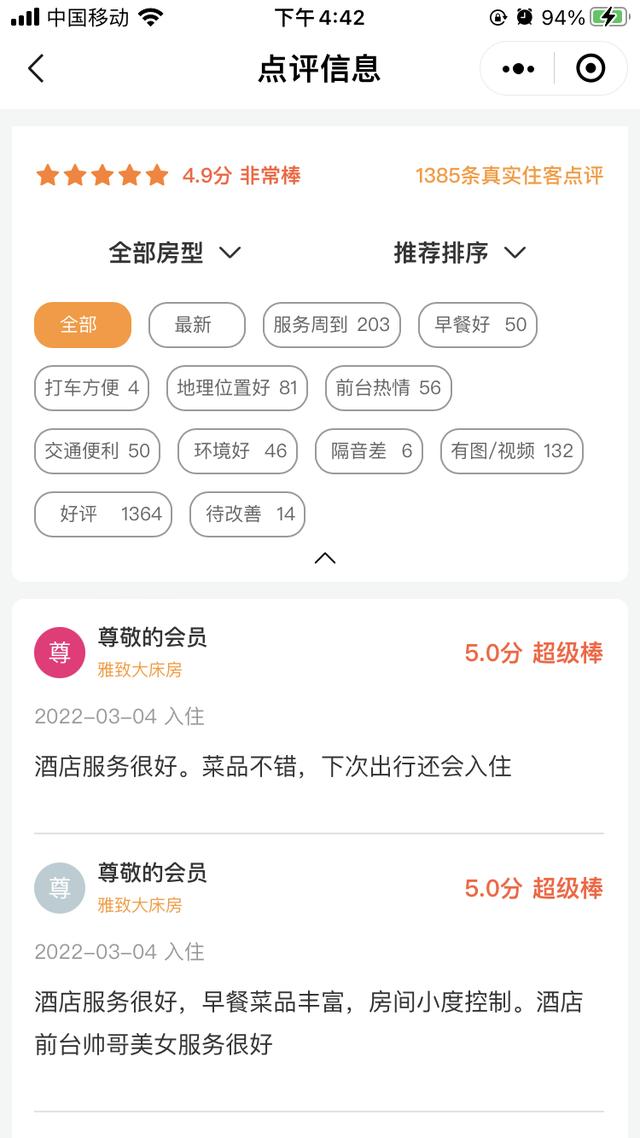This screenshot has height=1138, width=640.
Task: Filter reviews by 最新
Action: [x=197, y=324]
